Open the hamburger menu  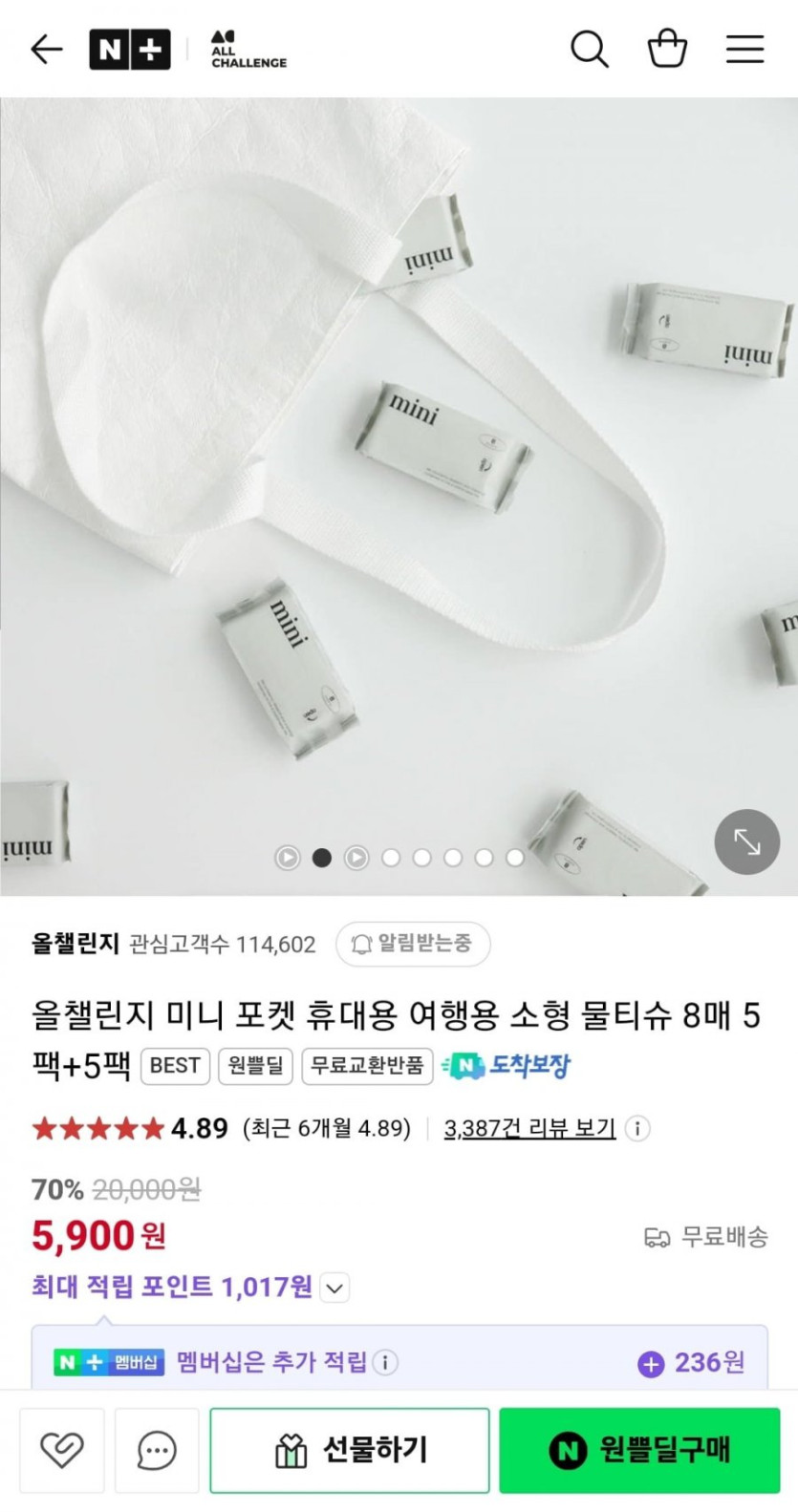(x=744, y=49)
